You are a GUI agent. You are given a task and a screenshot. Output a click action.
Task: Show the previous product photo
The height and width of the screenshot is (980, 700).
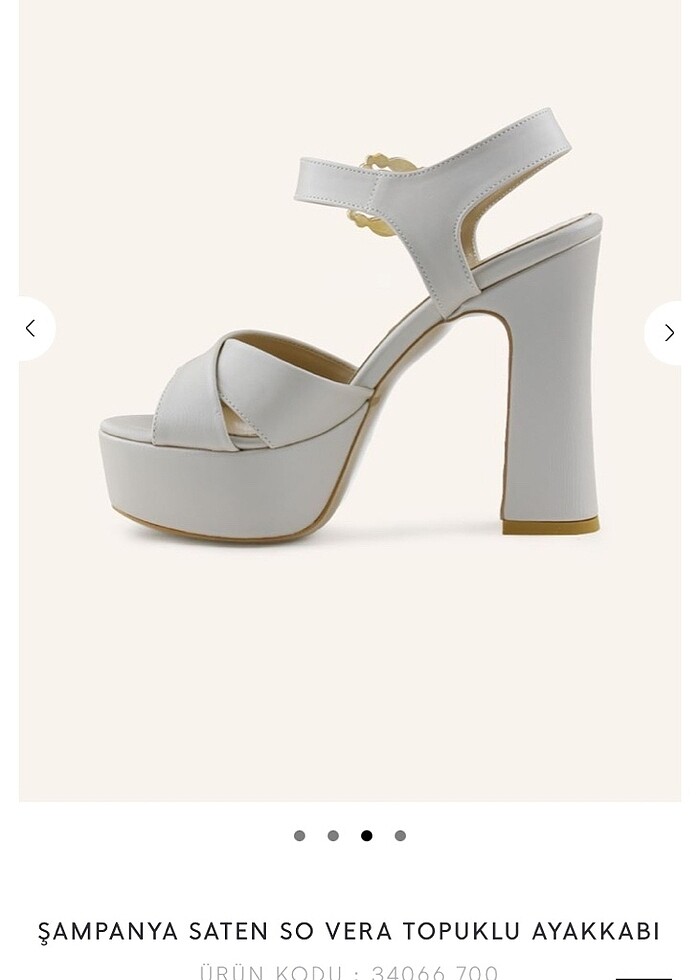pos(31,328)
